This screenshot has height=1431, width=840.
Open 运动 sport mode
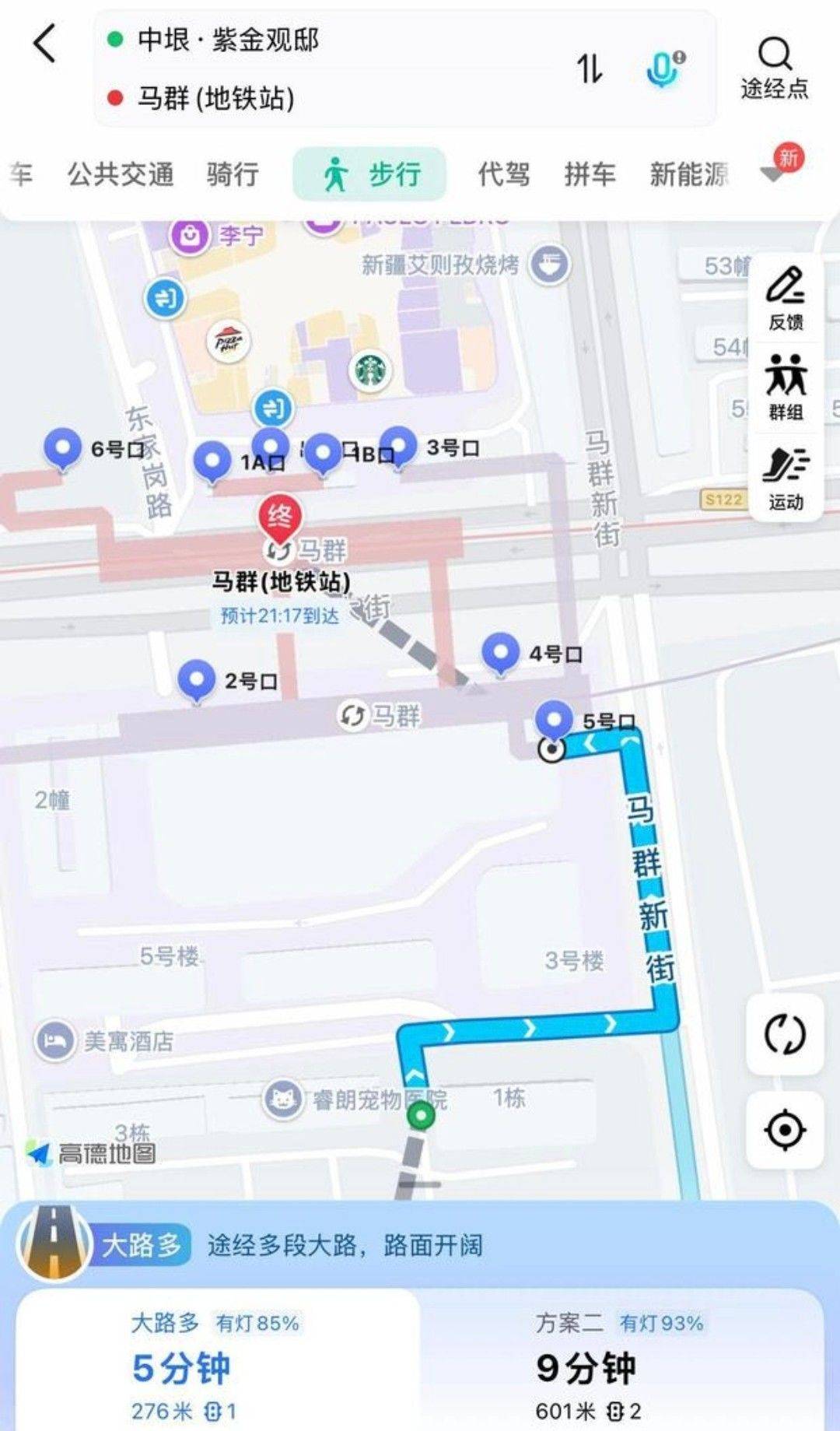click(786, 477)
